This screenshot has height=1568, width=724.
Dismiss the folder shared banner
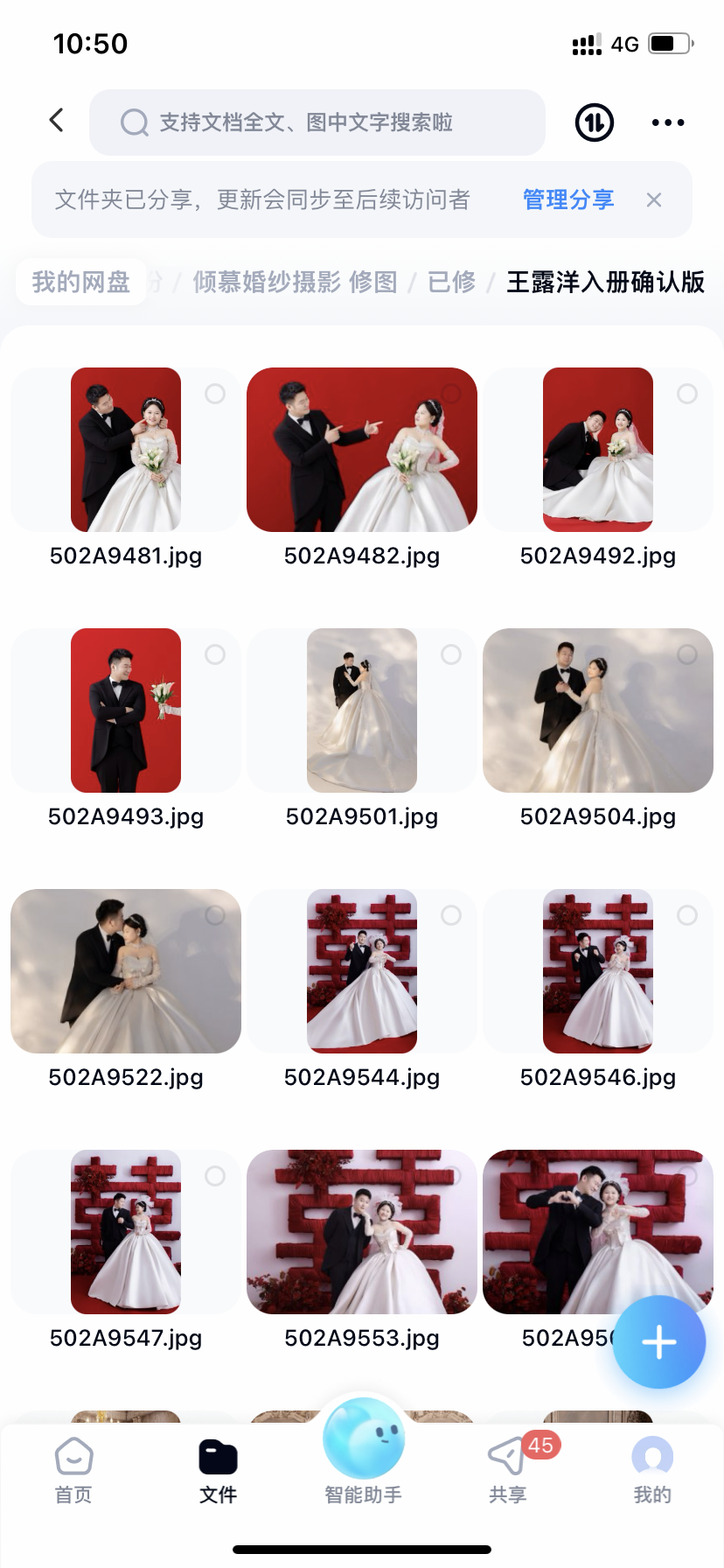[x=654, y=200]
